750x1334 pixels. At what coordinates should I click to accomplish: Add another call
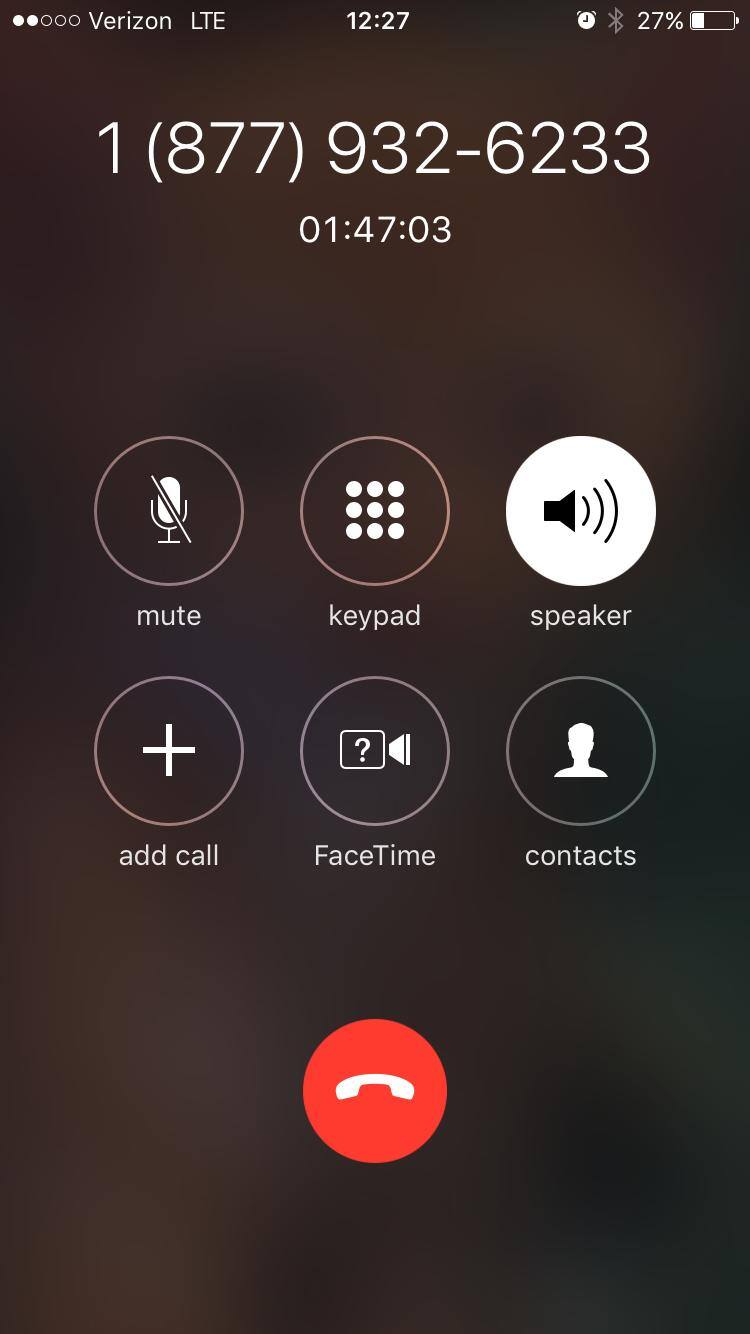coord(169,751)
